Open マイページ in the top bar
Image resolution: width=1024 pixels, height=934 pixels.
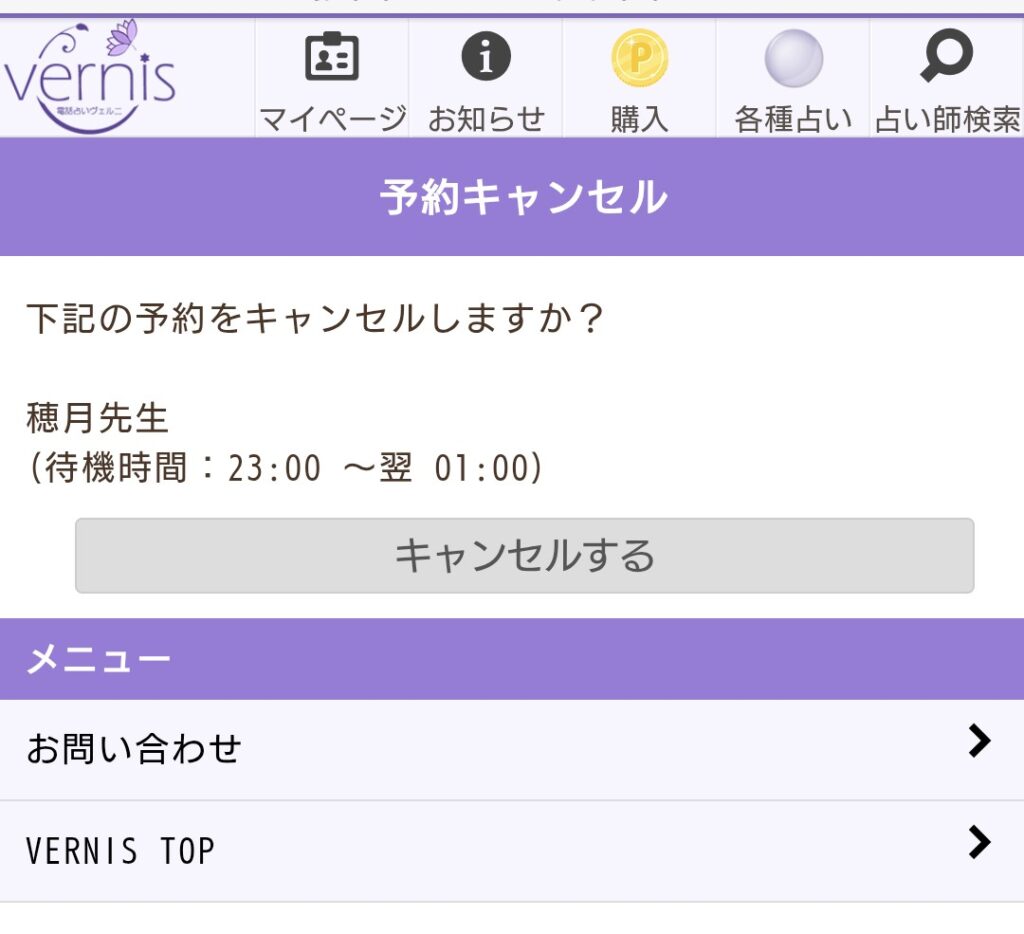tap(332, 80)
